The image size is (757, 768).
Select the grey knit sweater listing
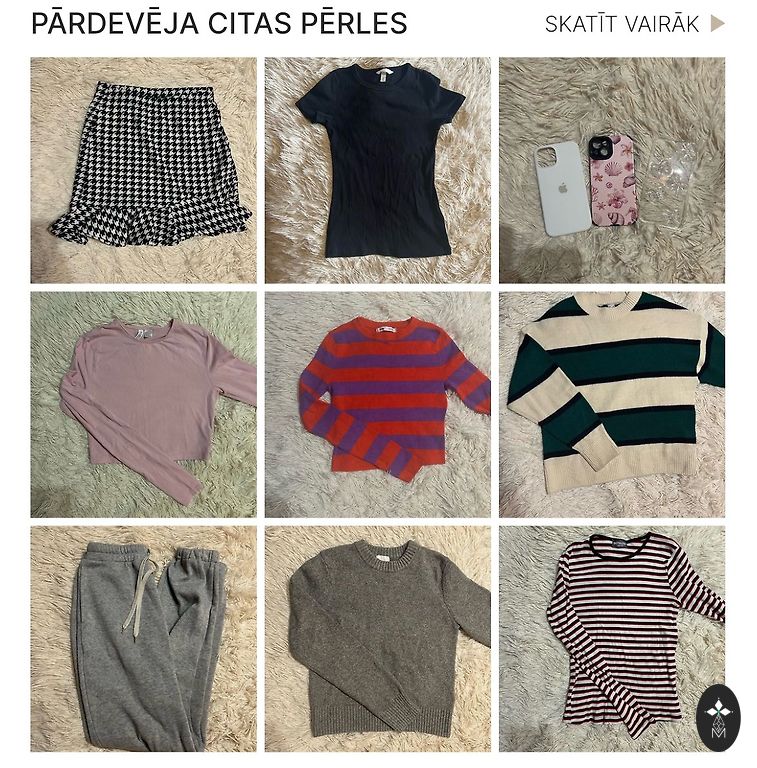[377, 638]
